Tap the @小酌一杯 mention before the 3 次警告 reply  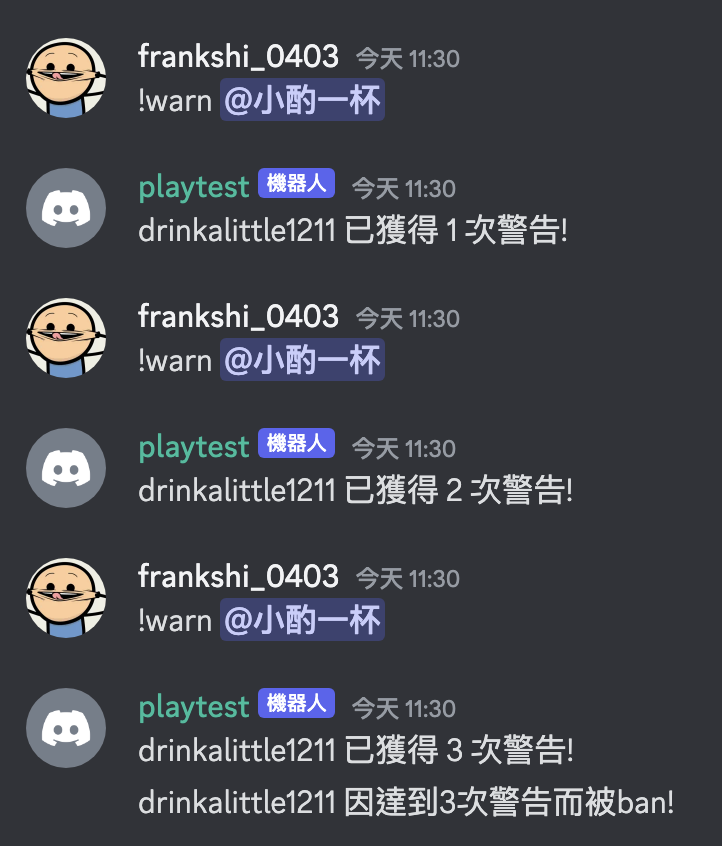(302, 621)
